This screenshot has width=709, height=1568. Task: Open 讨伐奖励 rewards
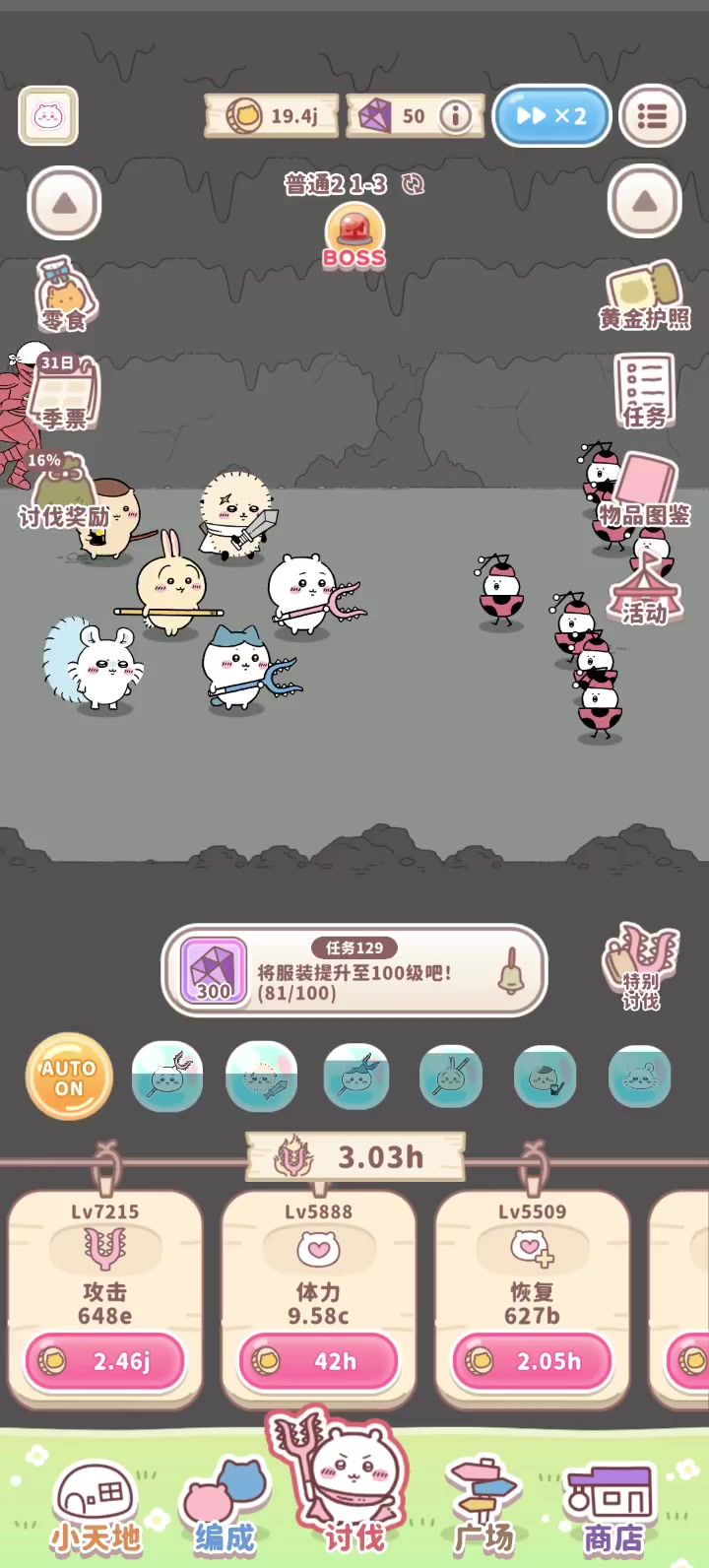(x=65, y=492)
